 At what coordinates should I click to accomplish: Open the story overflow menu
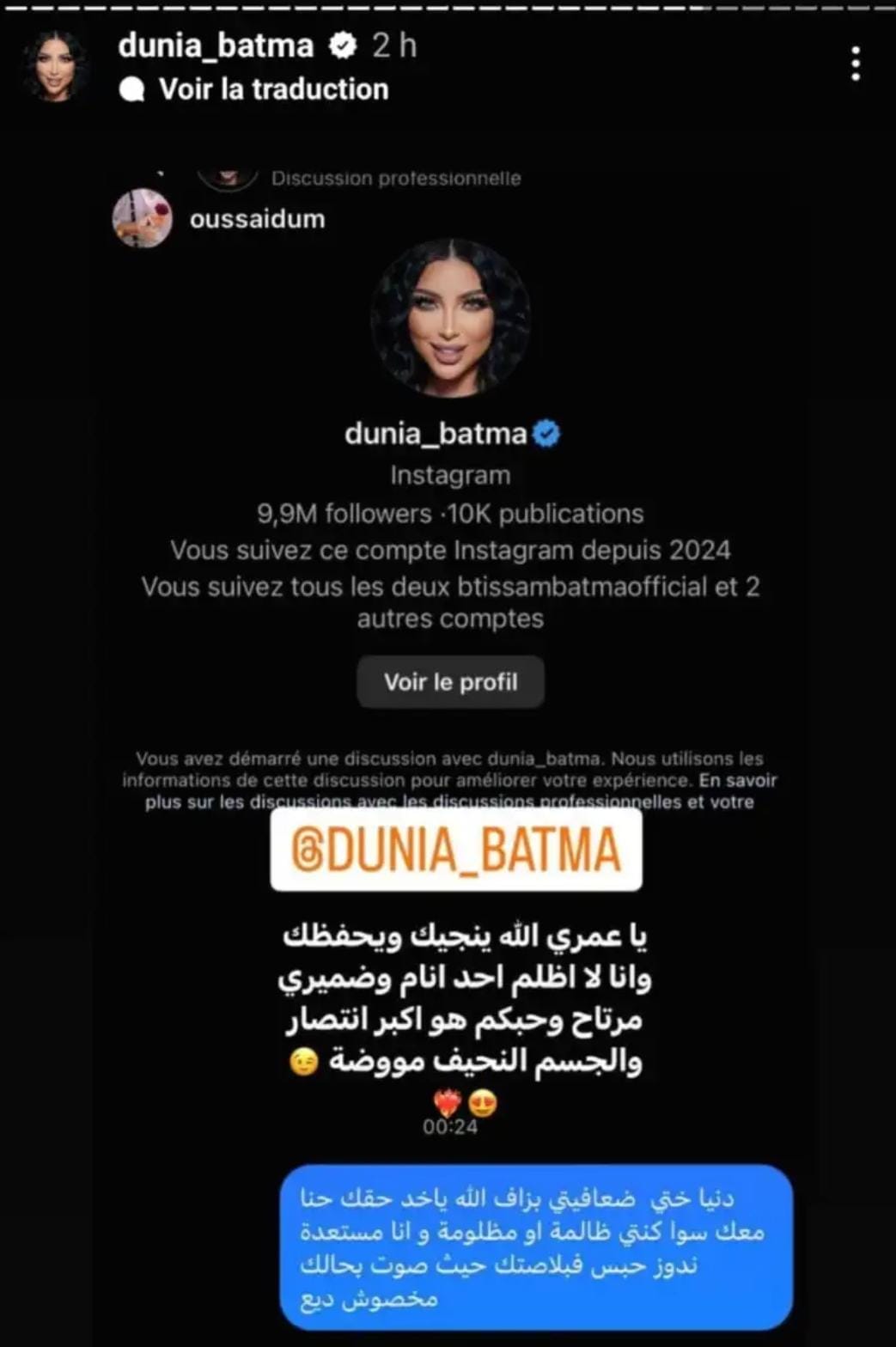tap(855, 64)
